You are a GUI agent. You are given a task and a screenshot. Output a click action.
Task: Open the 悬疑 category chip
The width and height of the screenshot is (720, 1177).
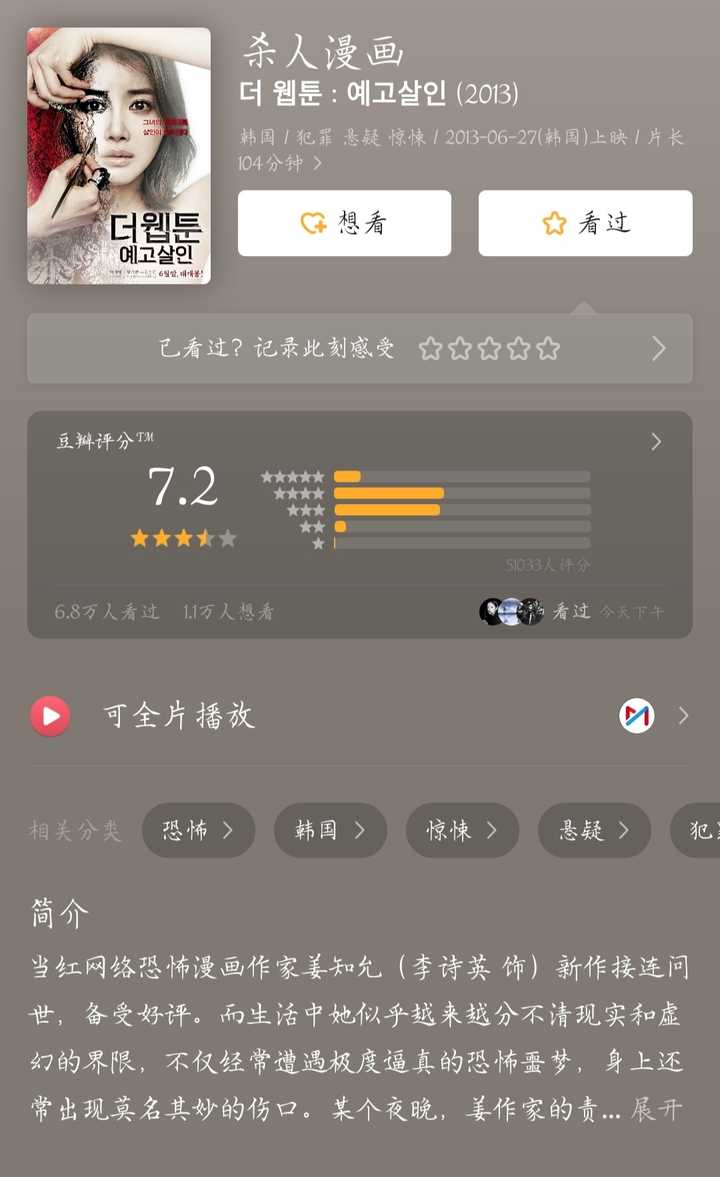(x=594, y=830)
